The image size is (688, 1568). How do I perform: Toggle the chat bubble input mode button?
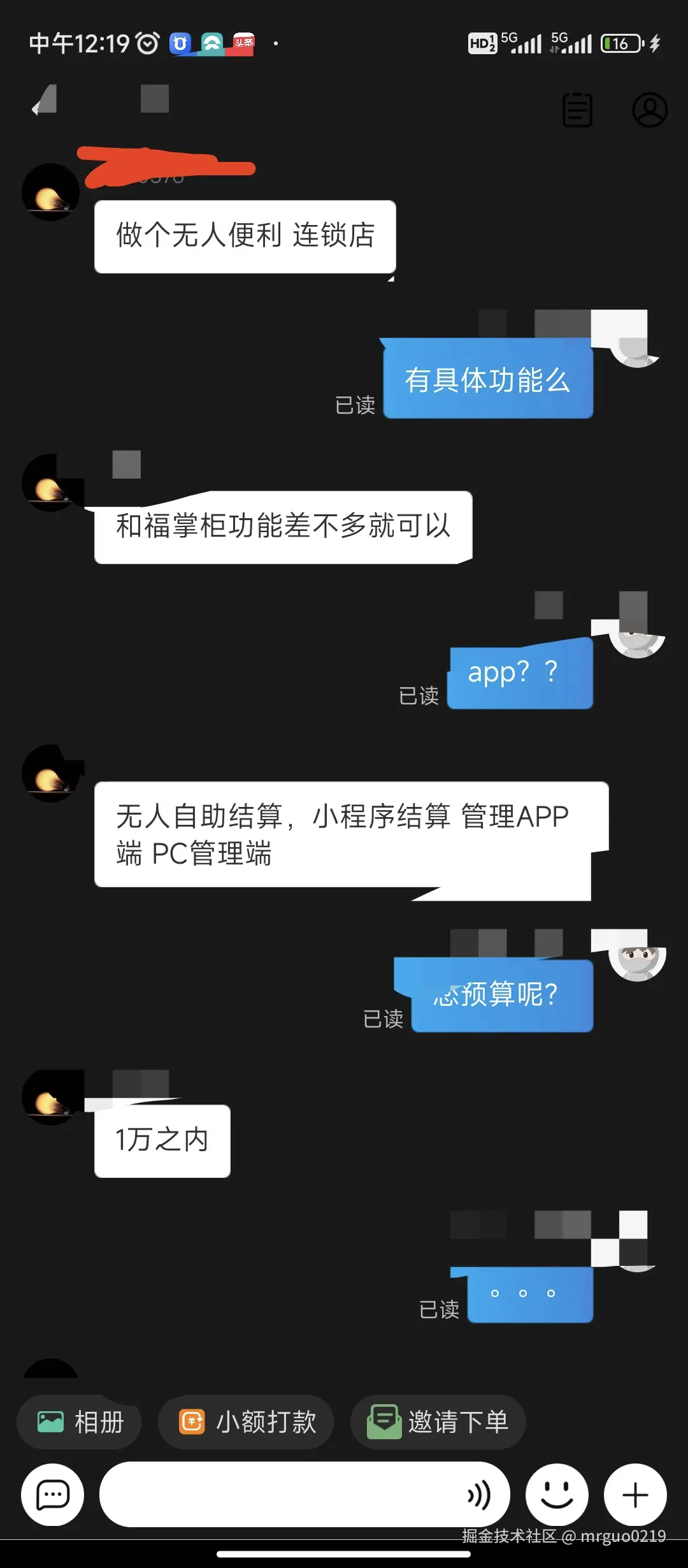[x=53, y=1495]
